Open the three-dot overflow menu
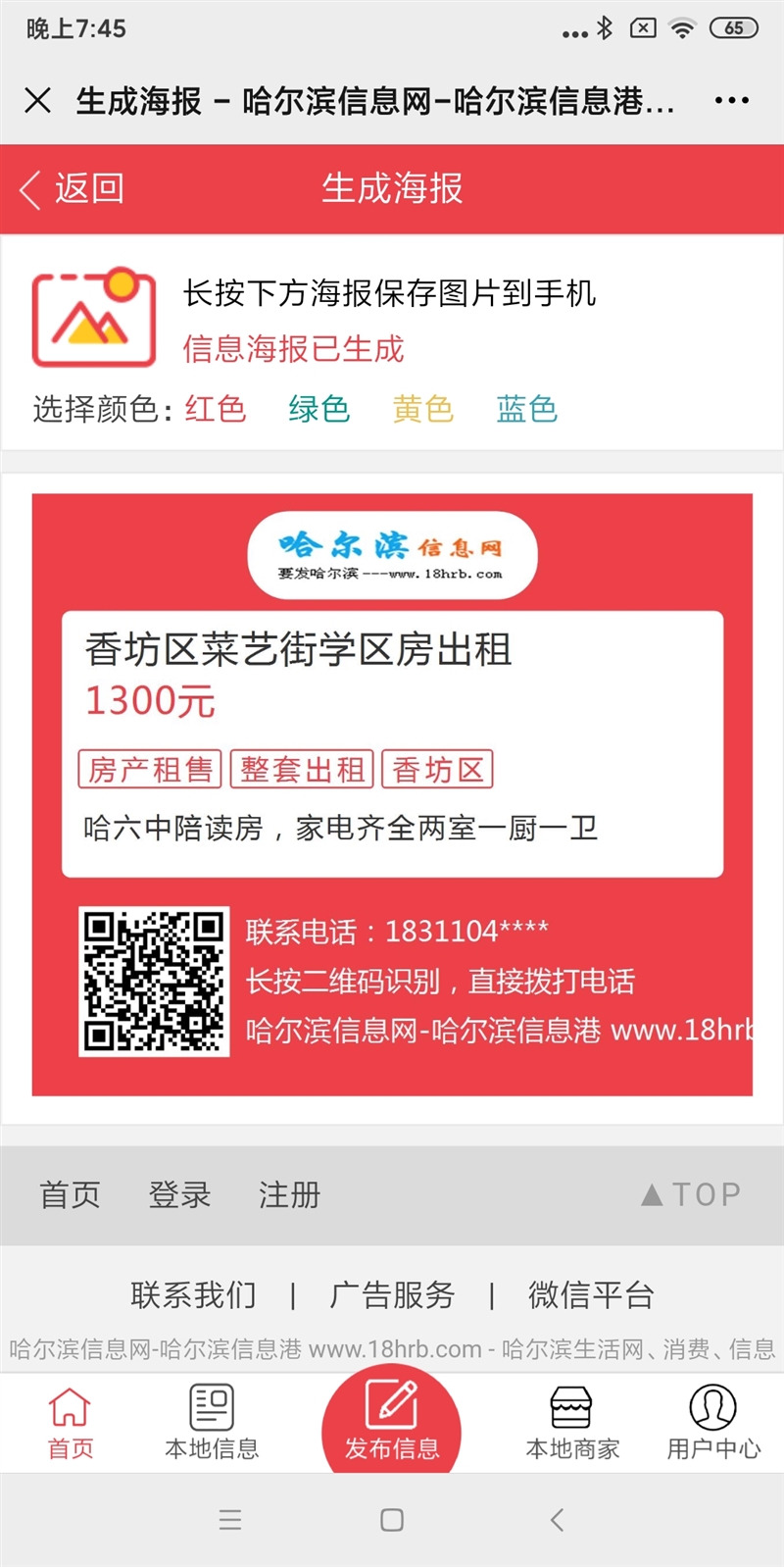The height and width of the screenshot is (1567, 784). point(732,100)
